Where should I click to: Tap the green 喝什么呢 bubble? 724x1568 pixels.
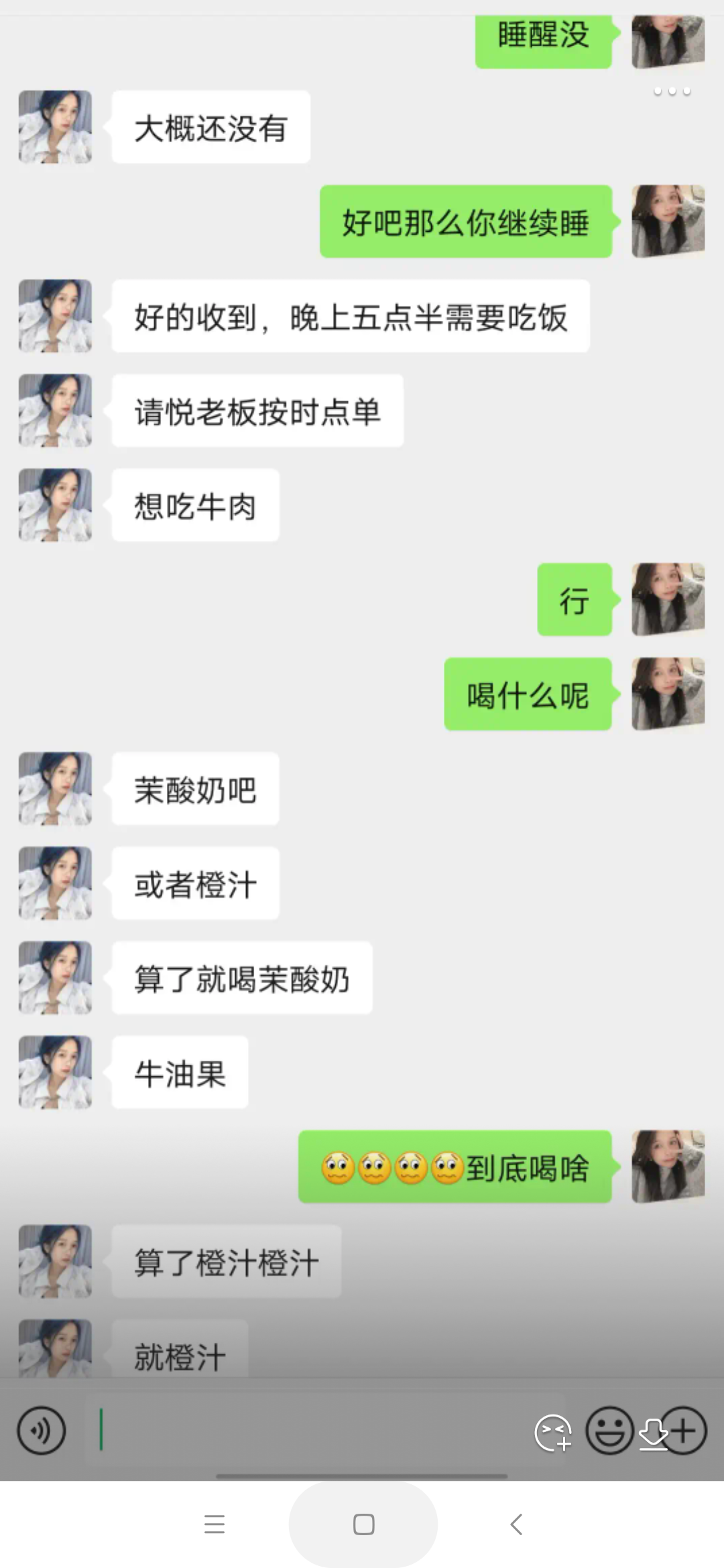tap(528, 696)
